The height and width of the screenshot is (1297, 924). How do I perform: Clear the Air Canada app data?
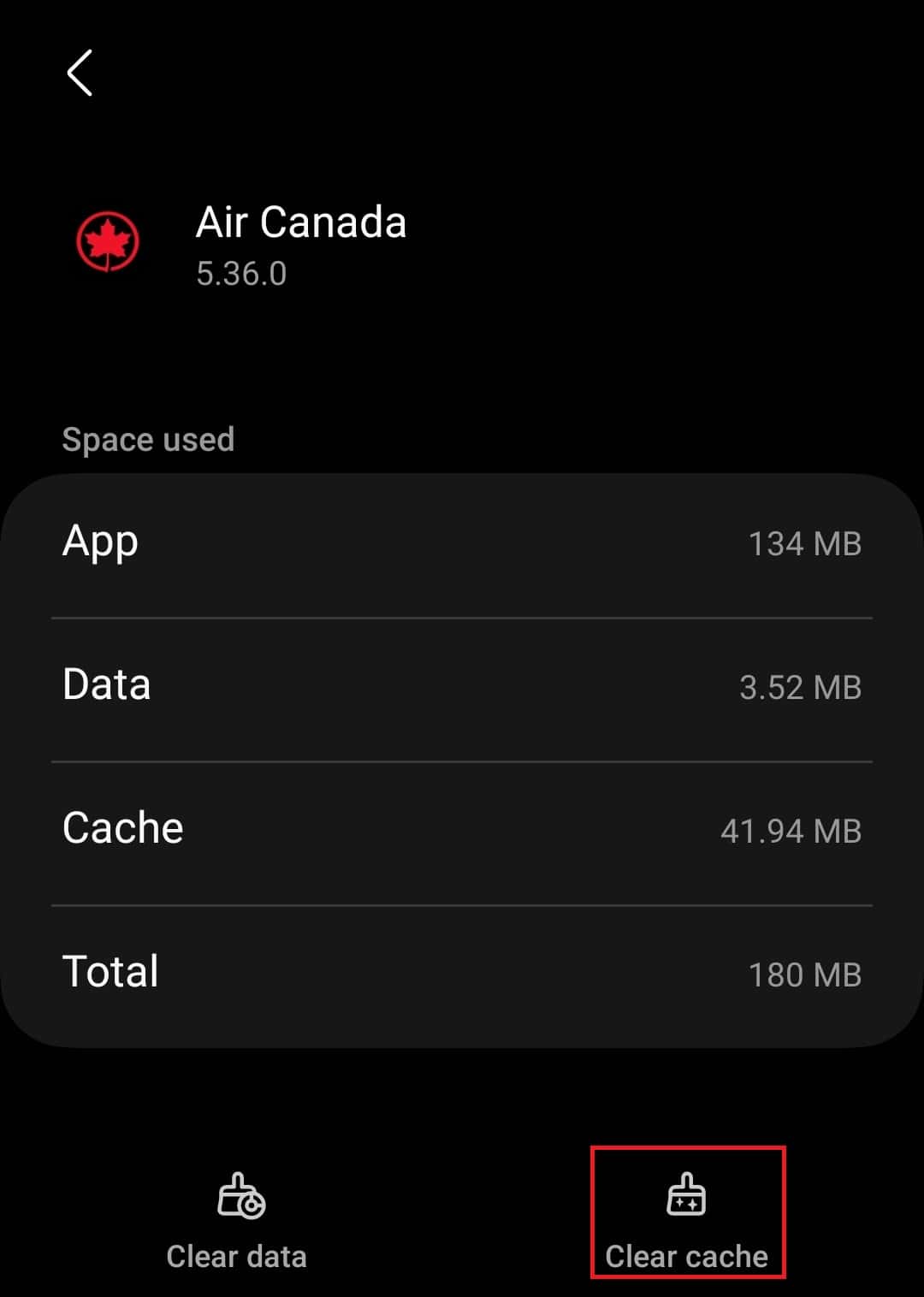[237, 1219]
